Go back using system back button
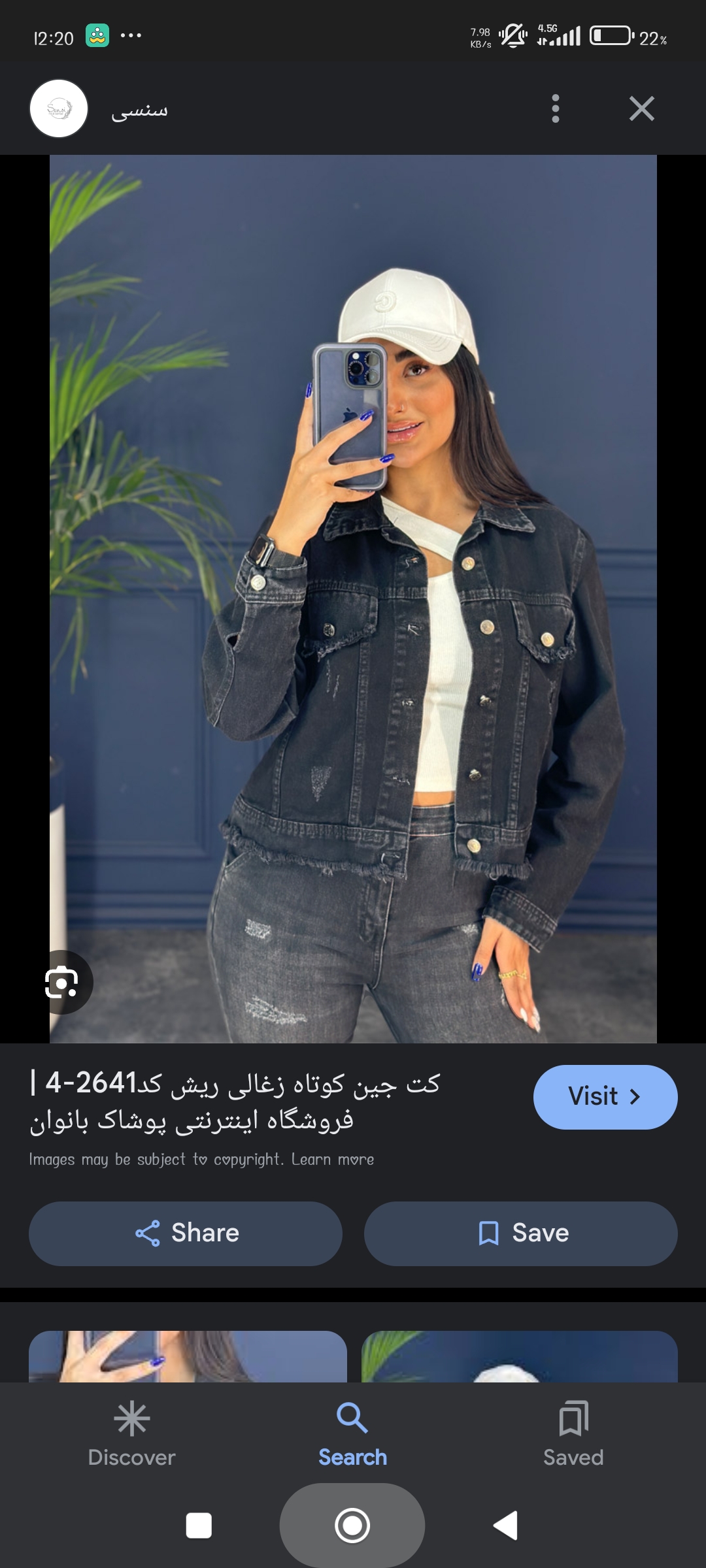 click(x=505, y=1526)
